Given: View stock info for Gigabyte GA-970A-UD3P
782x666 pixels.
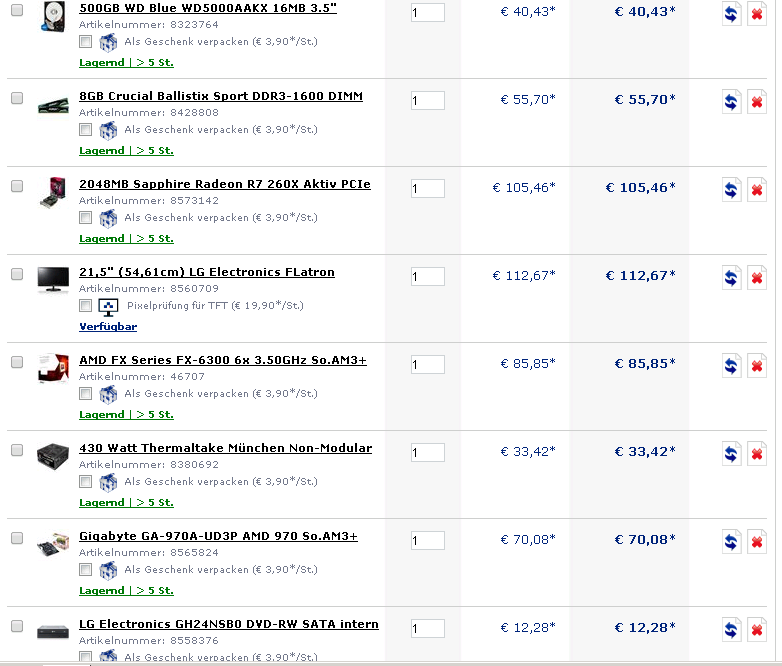Looking at the screenshot, I should (x=127, y=590).
